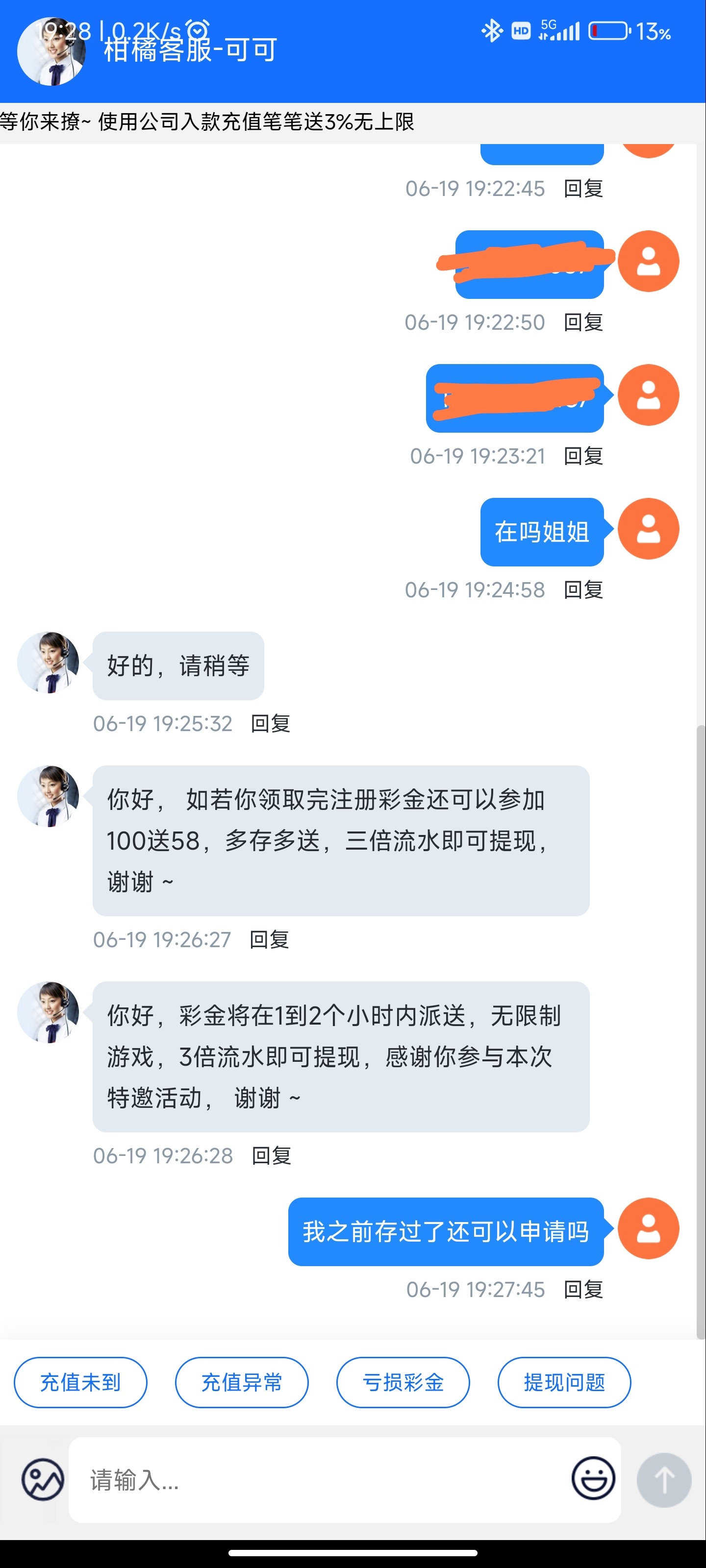Reply to the 我之前存过了还可以申请吗 message
The width and height of the screenshot is (706, 1568).
tap(583, 1289)
